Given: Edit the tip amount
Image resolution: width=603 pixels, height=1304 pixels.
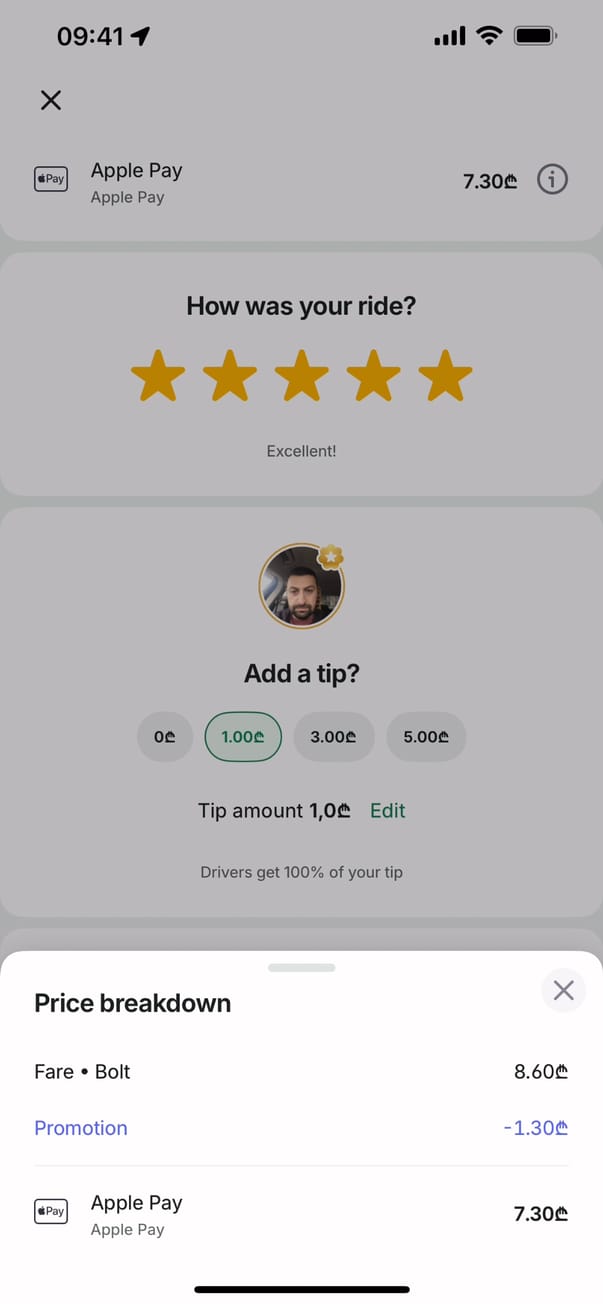Looking at the screenshot, I should click(387, 811).
